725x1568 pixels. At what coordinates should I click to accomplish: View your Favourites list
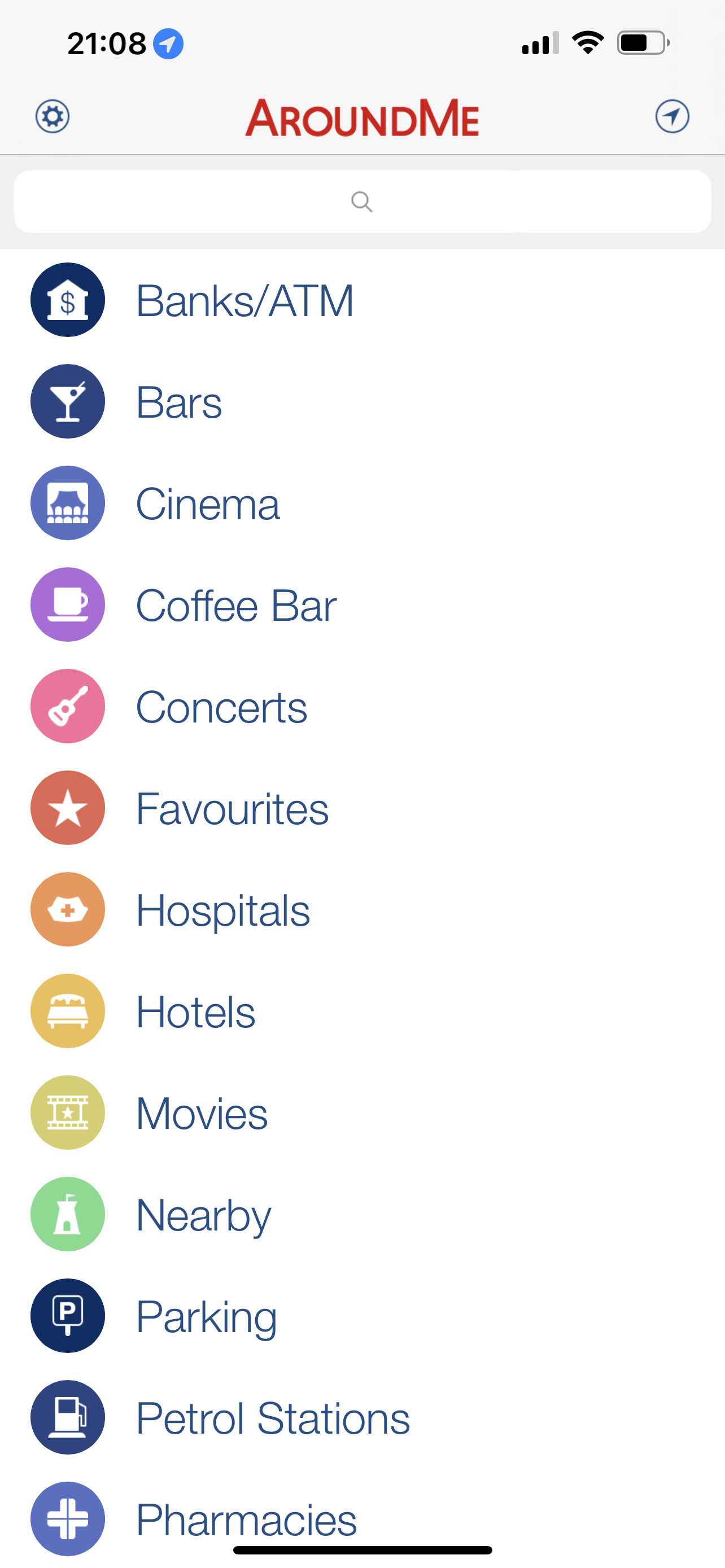362,808
